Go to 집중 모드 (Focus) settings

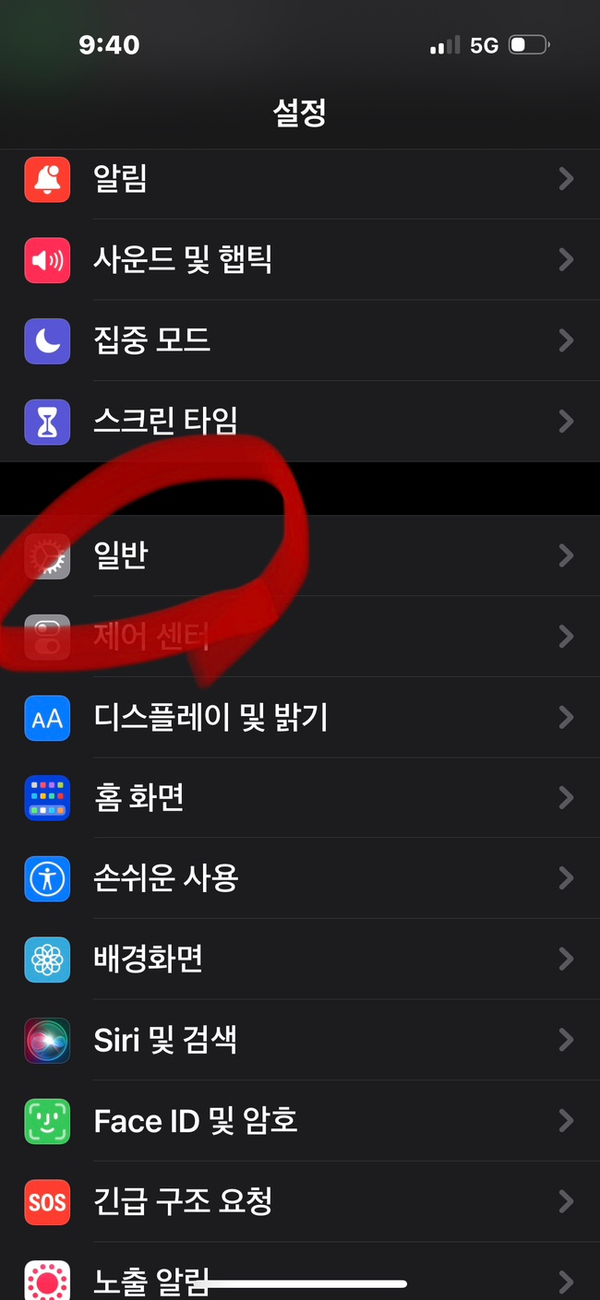pos(300,341)
